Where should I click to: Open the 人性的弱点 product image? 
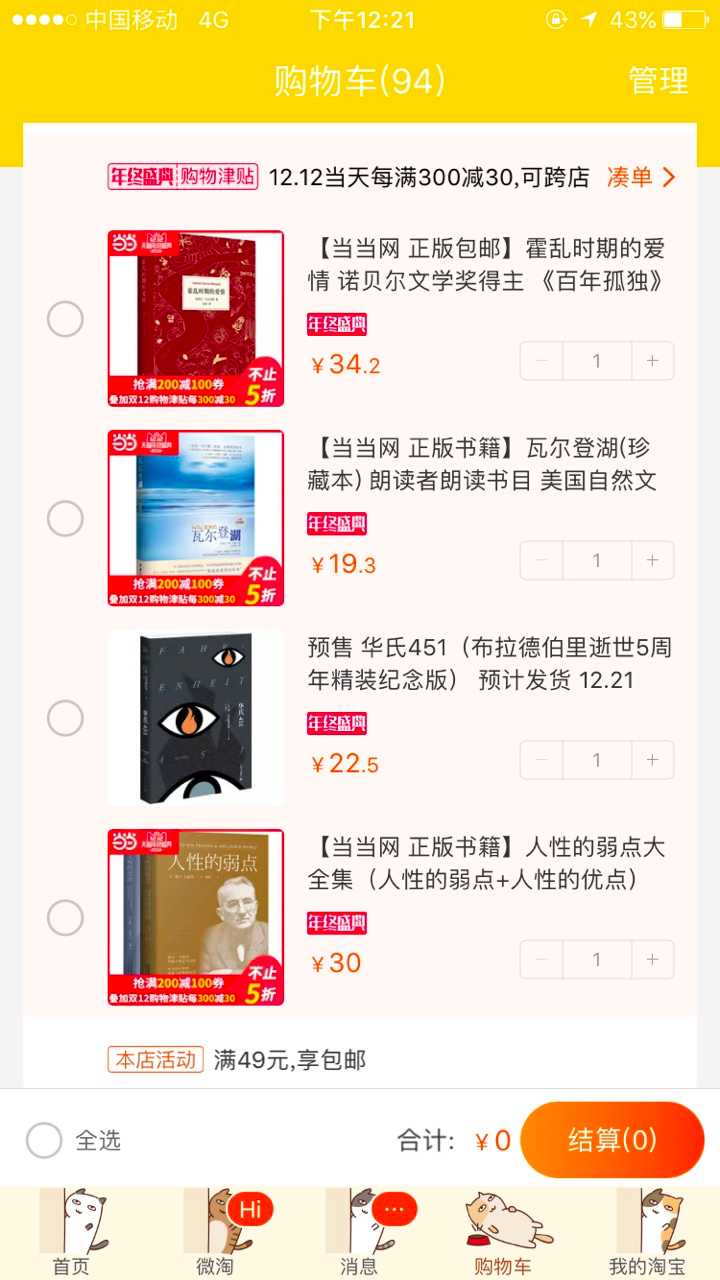click(x=195, y=917)
